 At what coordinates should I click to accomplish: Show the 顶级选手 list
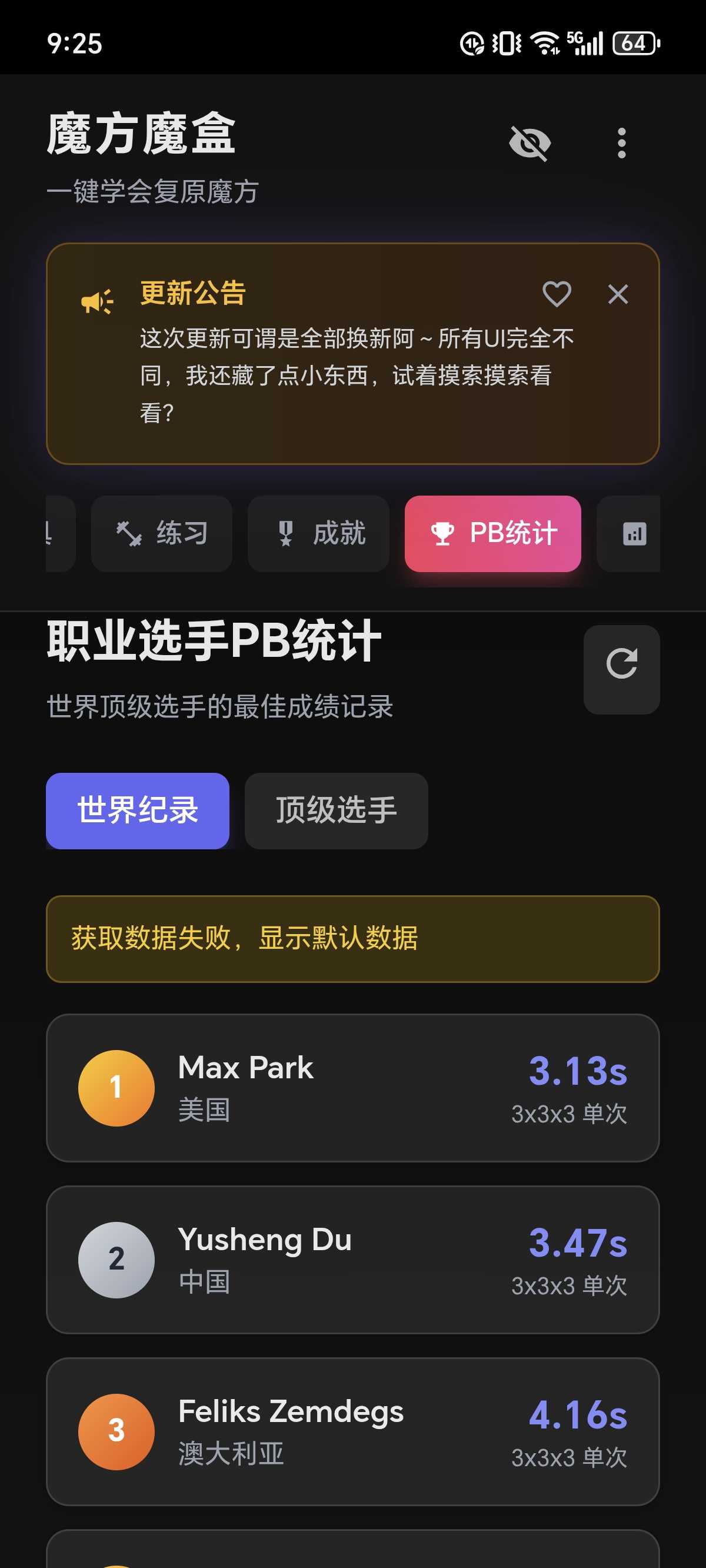[x=336, y=810]
